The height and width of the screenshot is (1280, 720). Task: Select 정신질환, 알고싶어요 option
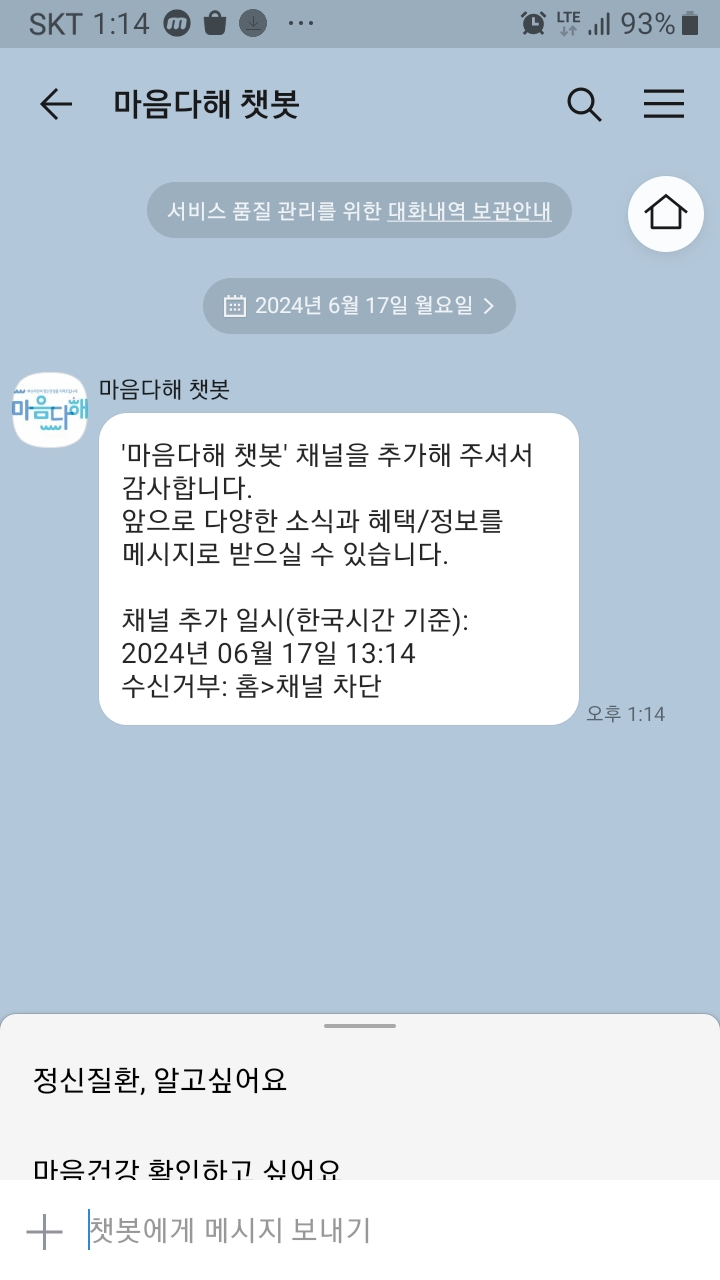pos(160,1080)
